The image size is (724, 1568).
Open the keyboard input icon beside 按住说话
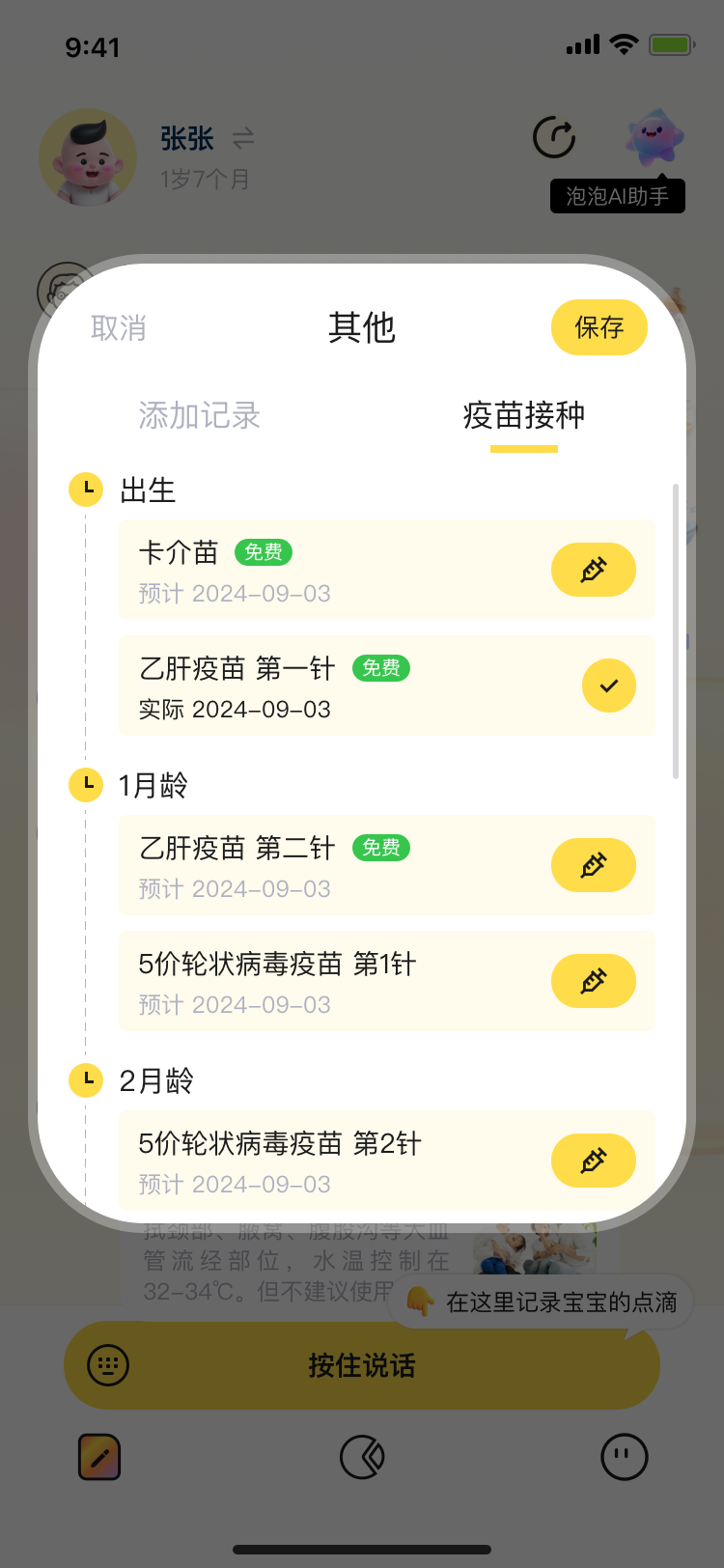pos(107,1365)
